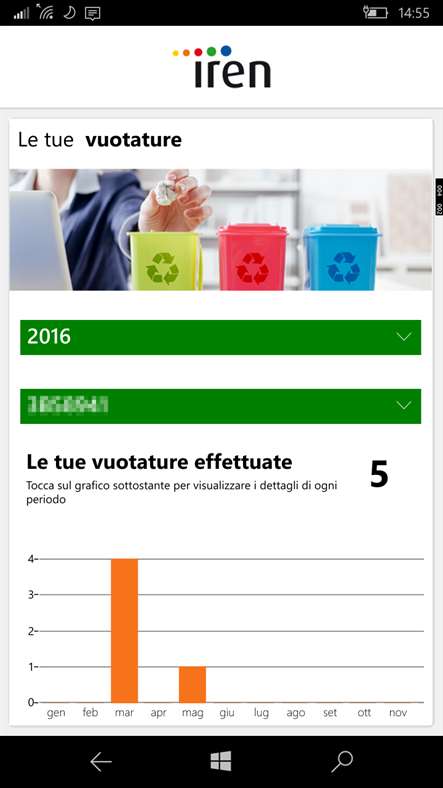The image size is (443, 788).
Task: Expand the 2016 year dropdown
Action: [220, 337]
